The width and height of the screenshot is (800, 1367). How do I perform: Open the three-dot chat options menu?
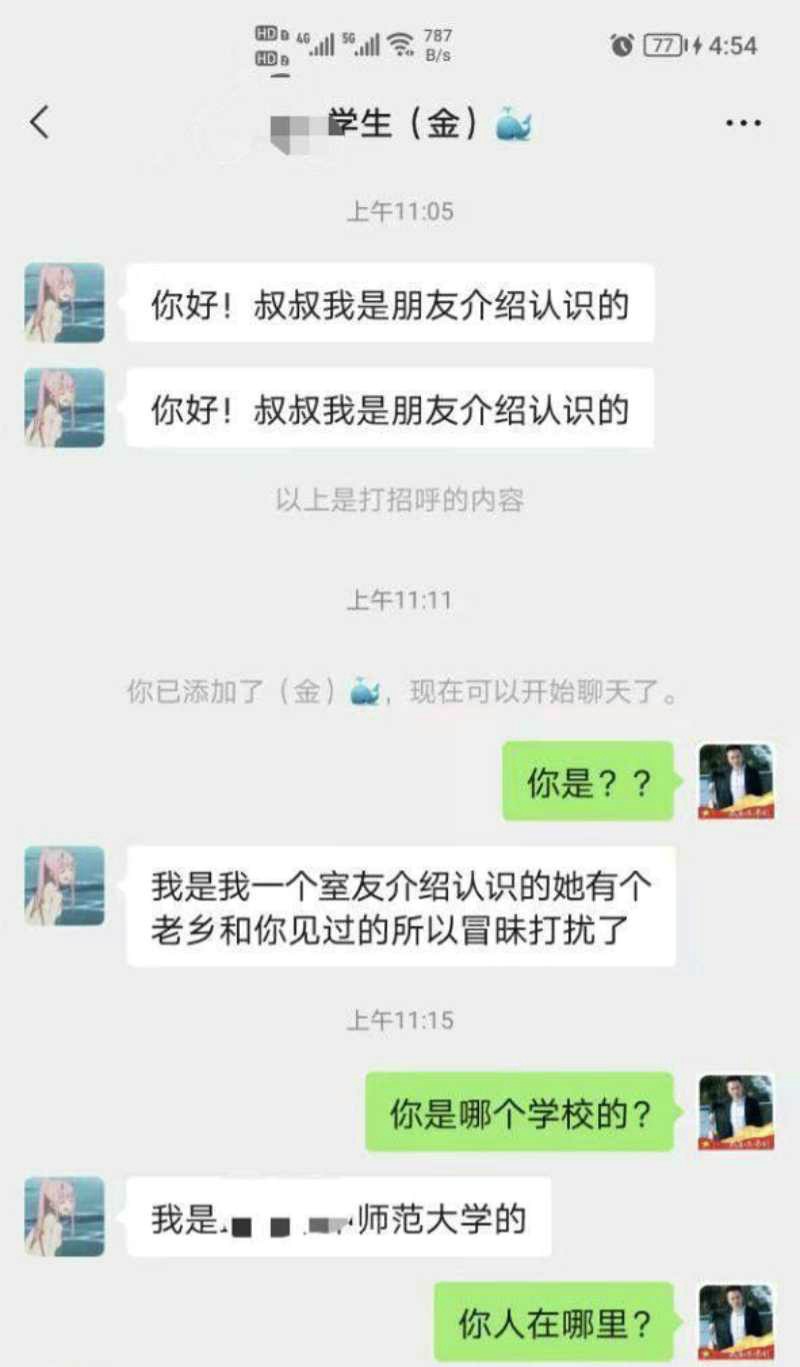742,124
